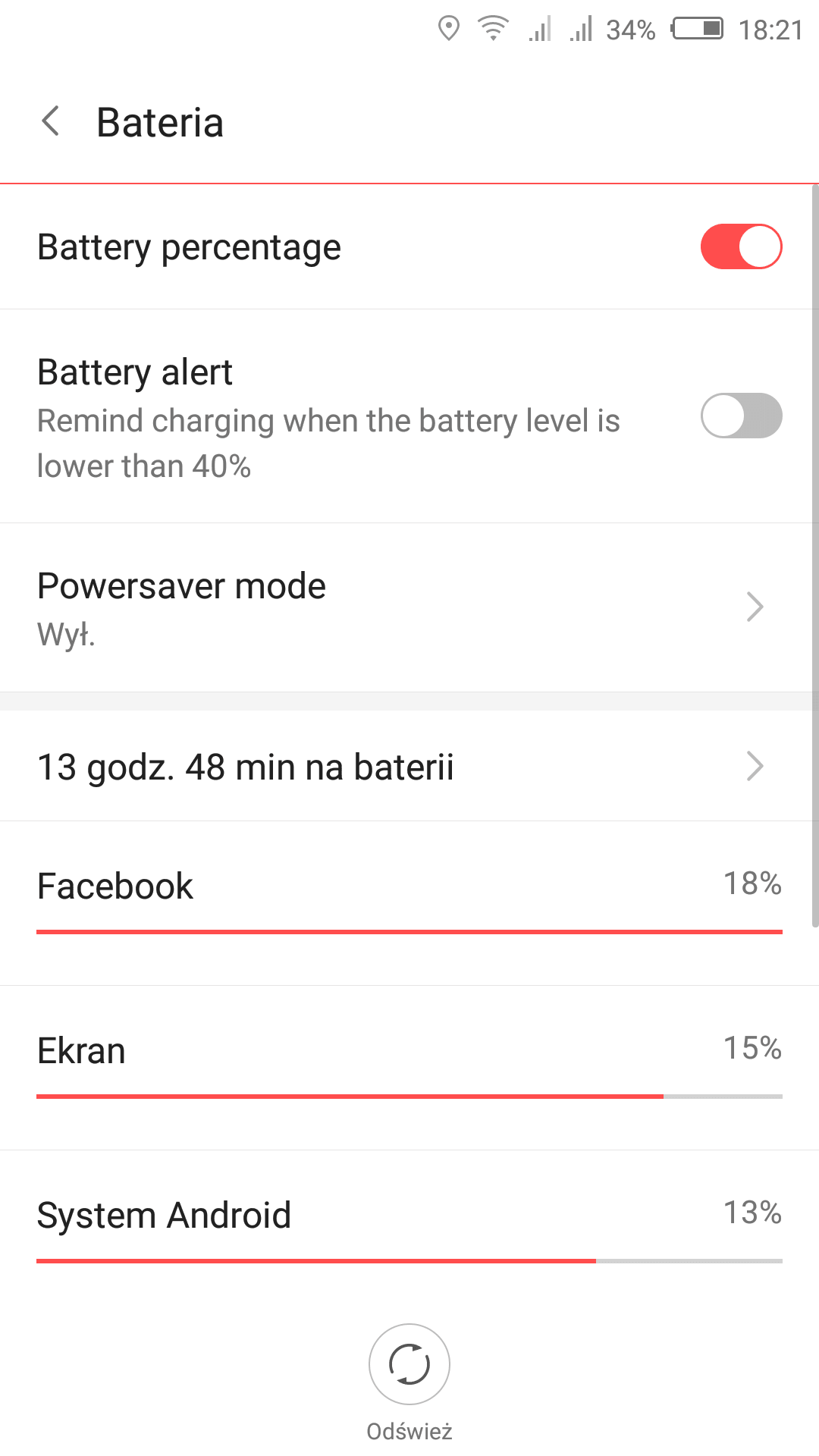This screenshot has width=819, height=1456.
Task: Go back from the Bateria screen
Action: 51,121
